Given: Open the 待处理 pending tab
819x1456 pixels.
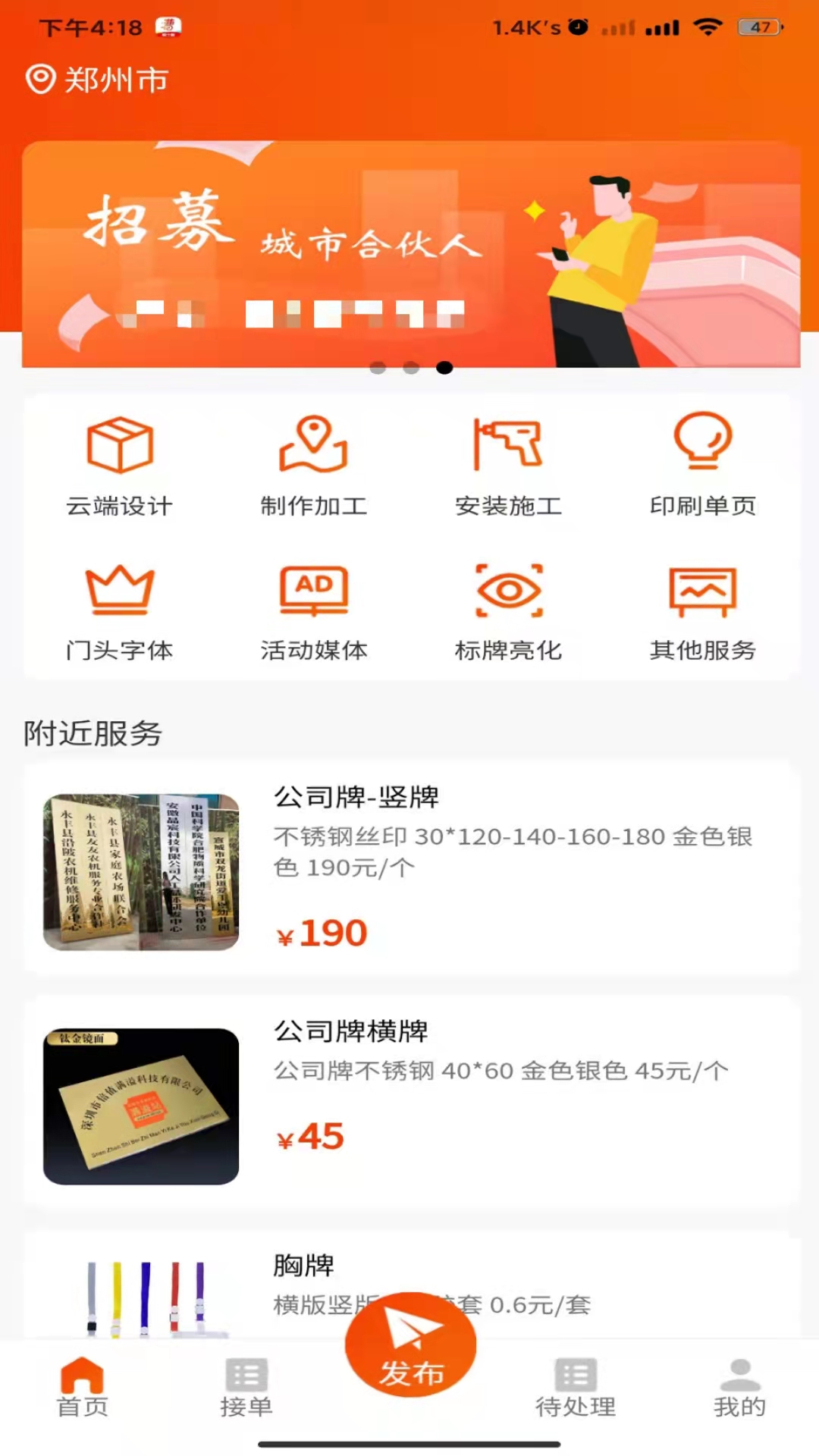Looking at the screenshot, I should click(x=573, y=1388).
